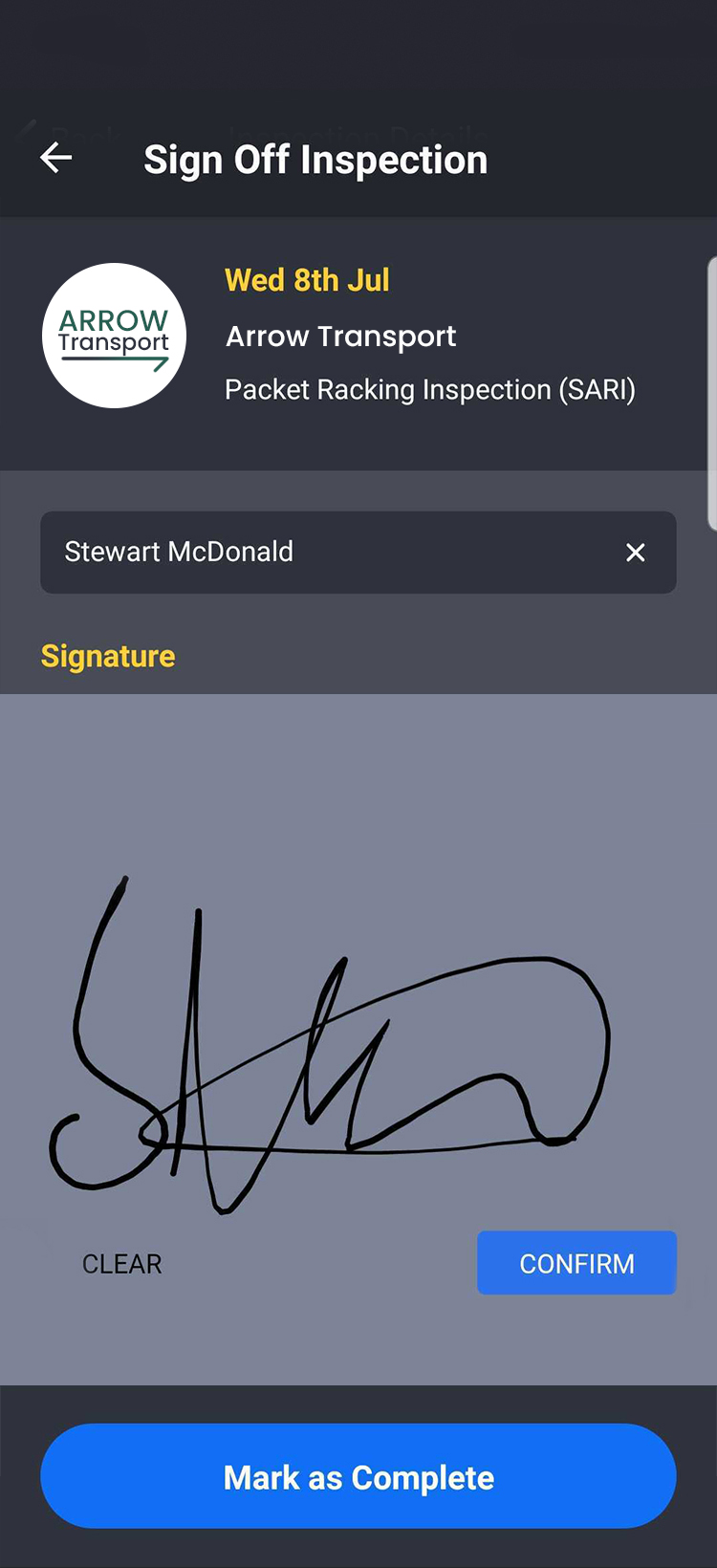This screenshot has width=717, height=1568.
Task: Click the Signature section heading
Action: click(107, 656)
